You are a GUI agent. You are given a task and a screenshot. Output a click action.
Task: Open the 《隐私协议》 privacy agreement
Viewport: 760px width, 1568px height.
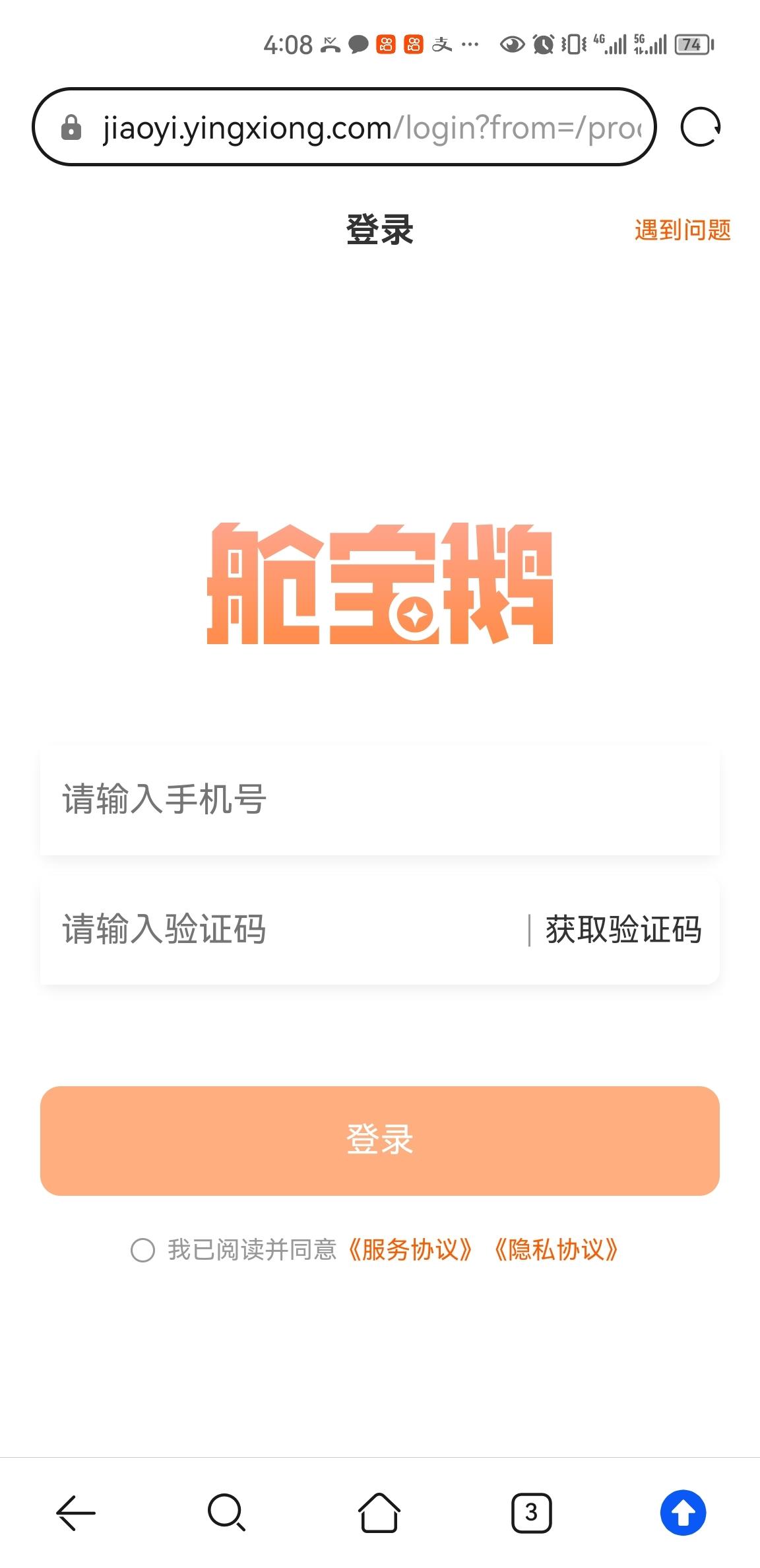[x=555, y=1250]
